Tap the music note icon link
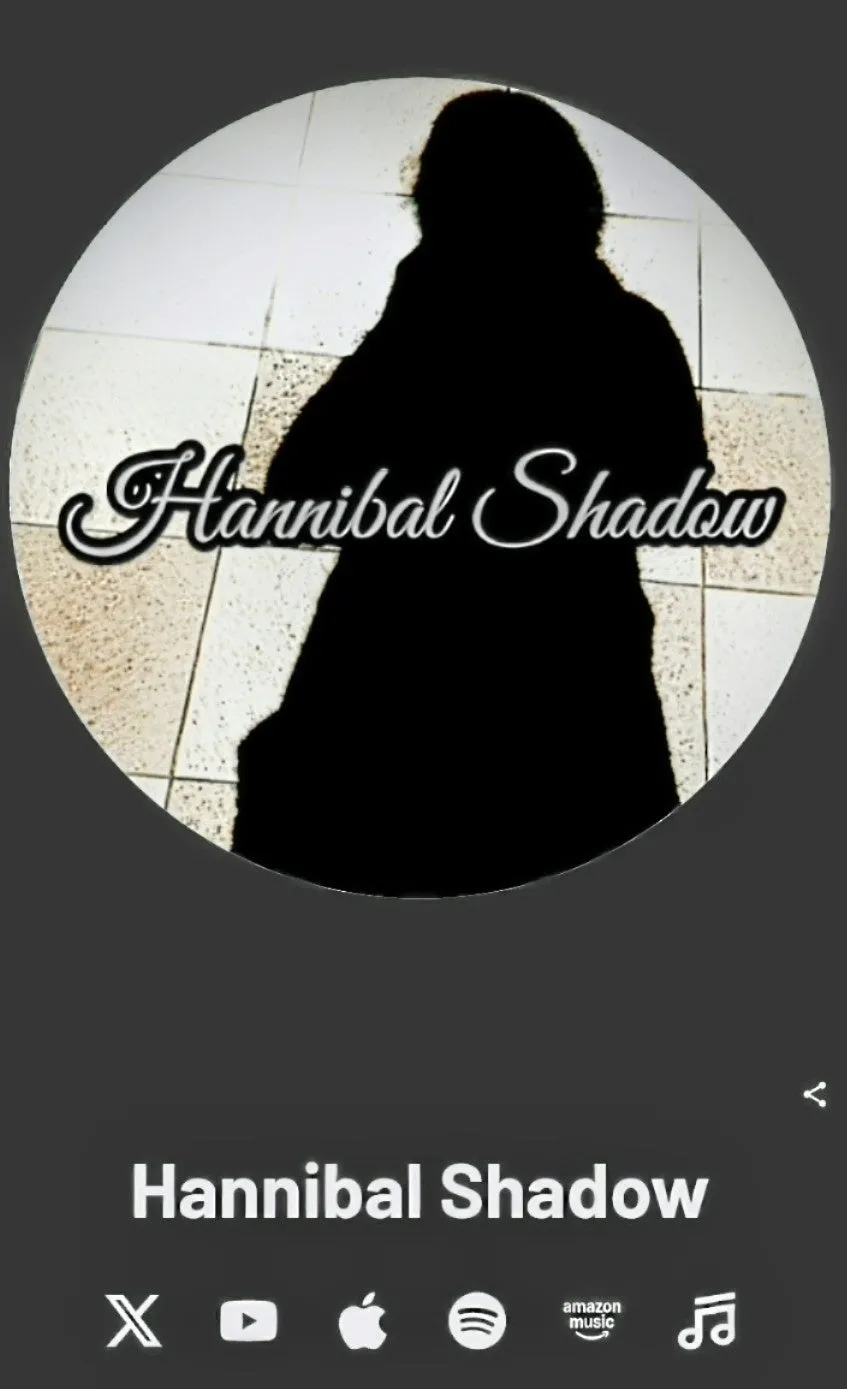The image size is (847, 1389). coord(706,1320)
